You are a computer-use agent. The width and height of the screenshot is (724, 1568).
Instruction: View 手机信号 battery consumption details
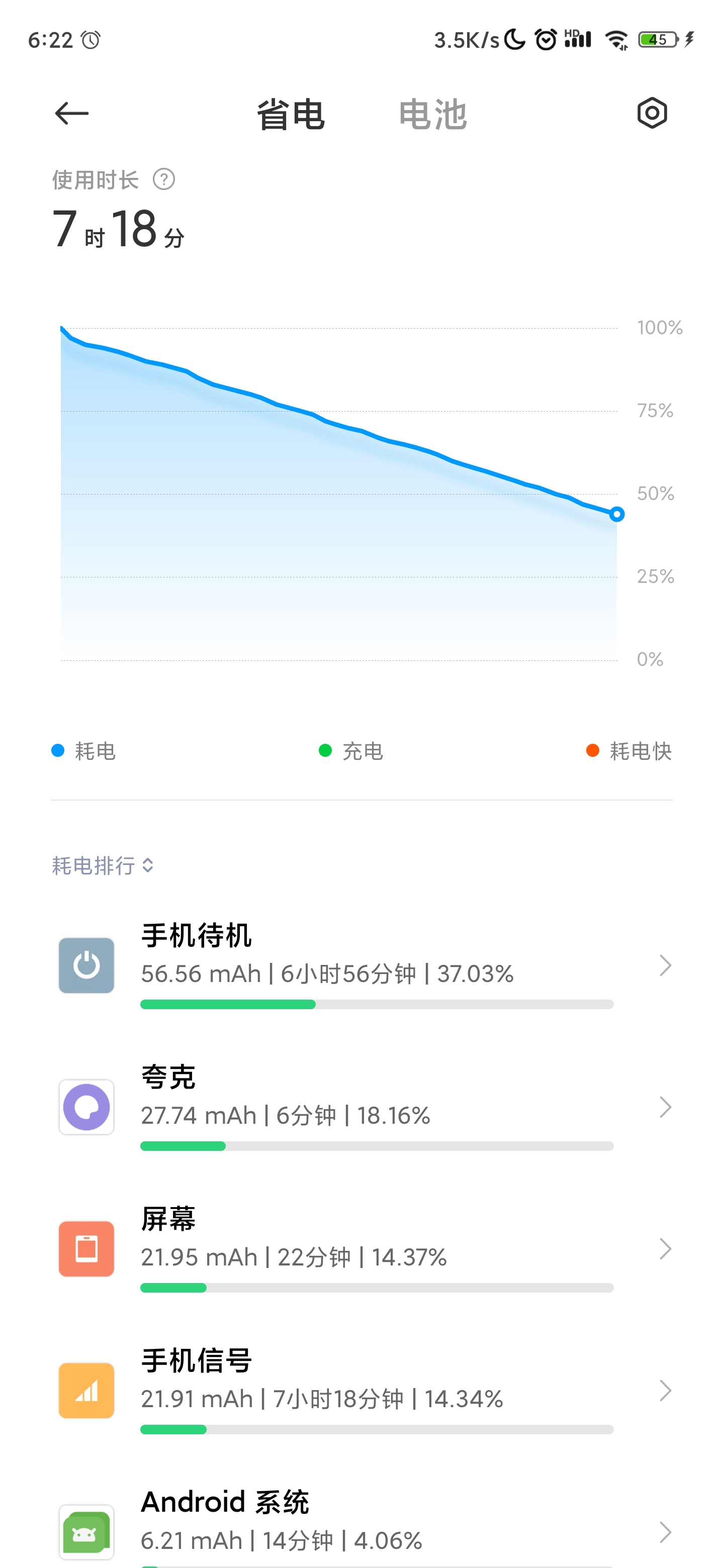(361, 1391)
